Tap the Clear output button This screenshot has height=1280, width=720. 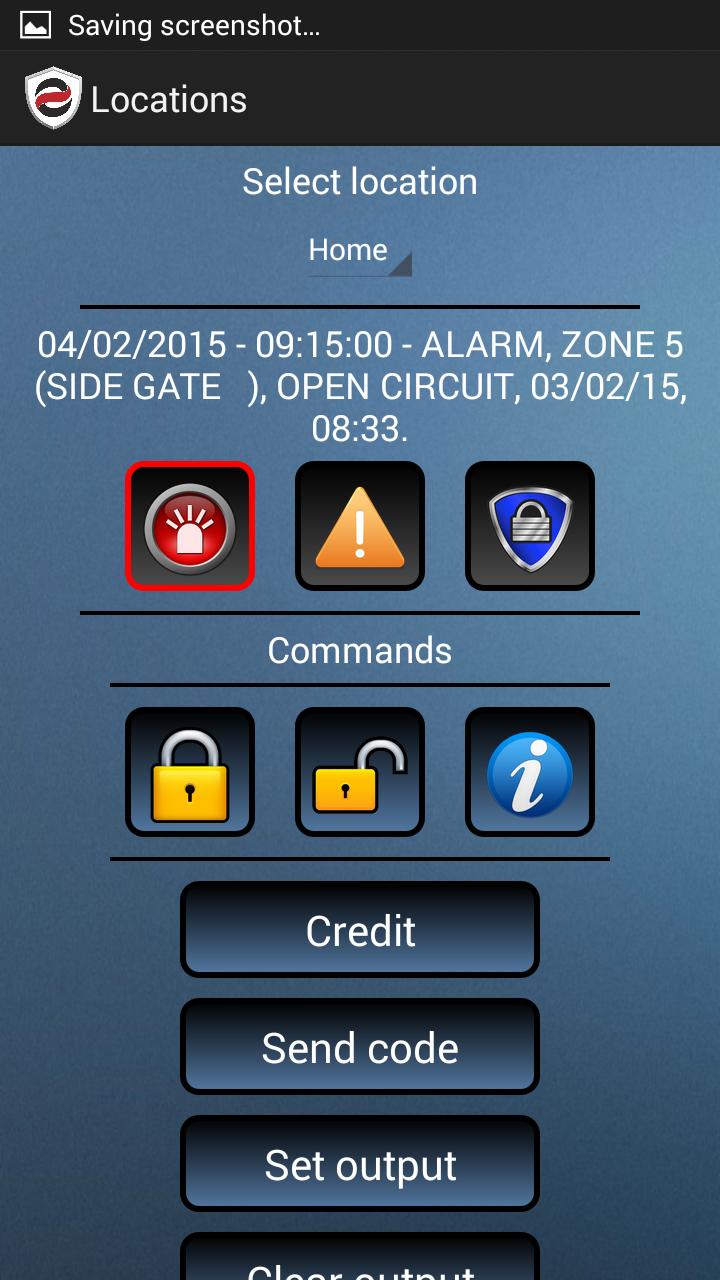pyautogui.click(x=360, y=1260)
